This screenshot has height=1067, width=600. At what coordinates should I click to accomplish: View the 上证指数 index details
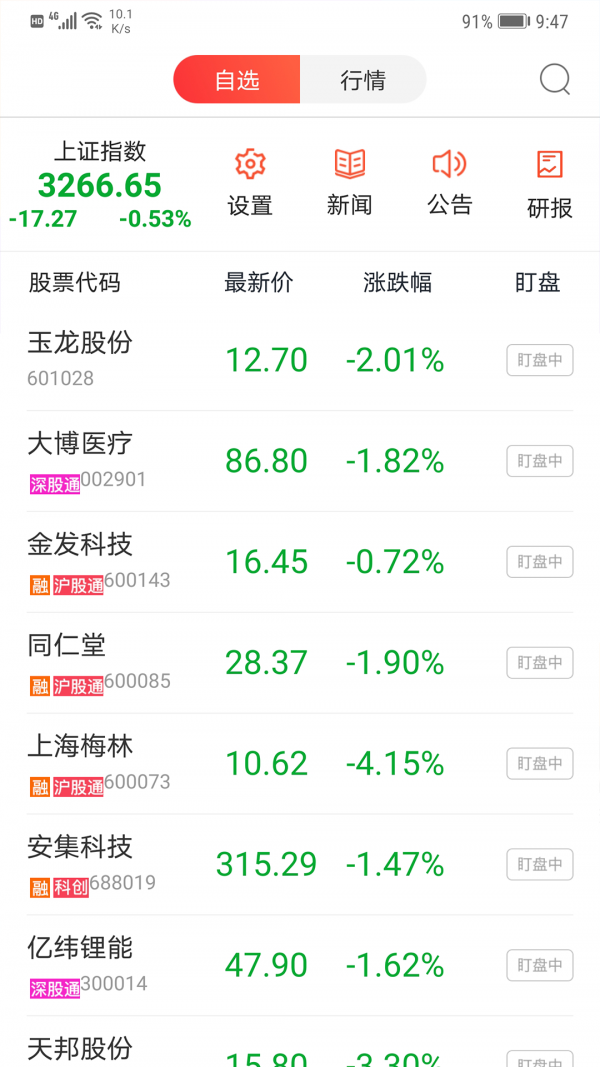pos(100,185)
